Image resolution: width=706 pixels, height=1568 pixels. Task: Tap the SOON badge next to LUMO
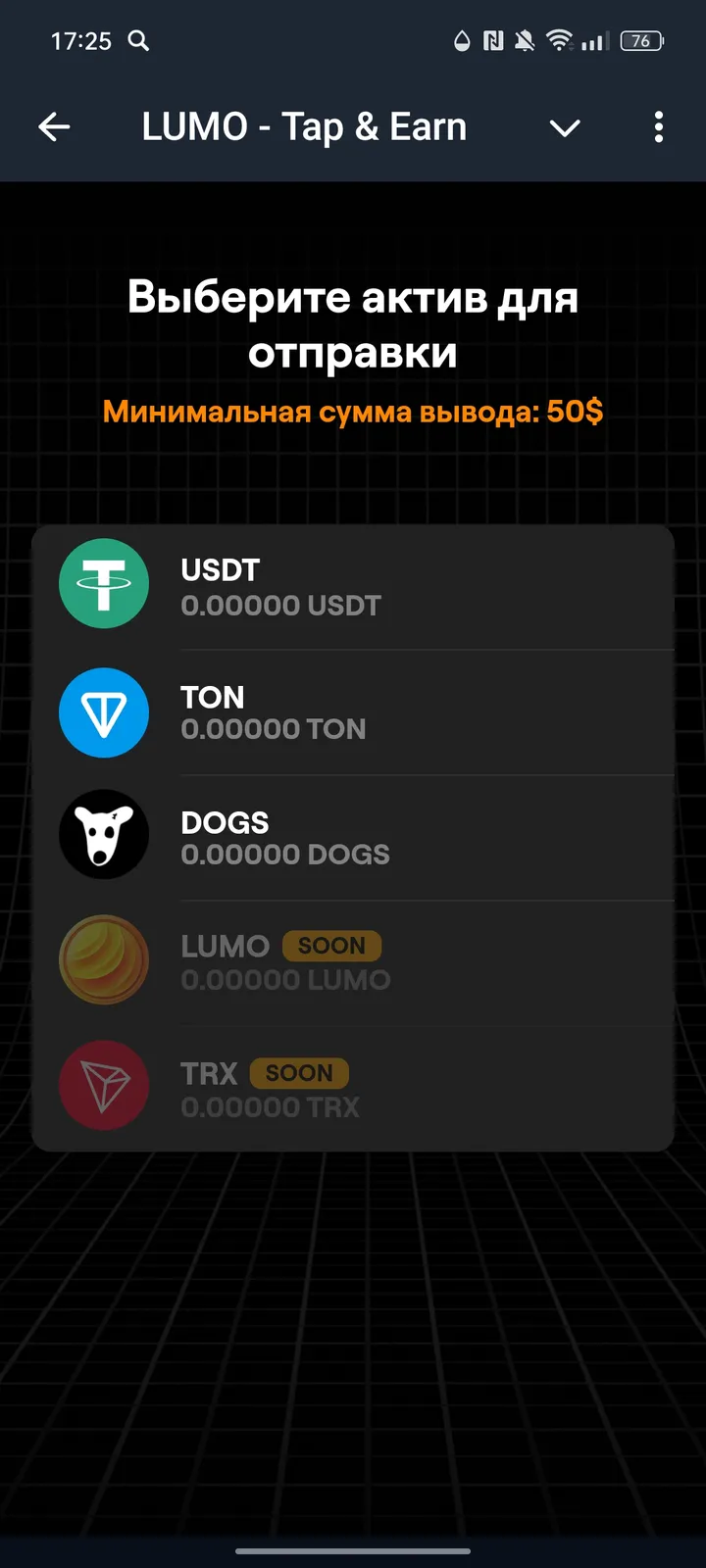click(331, 945)
